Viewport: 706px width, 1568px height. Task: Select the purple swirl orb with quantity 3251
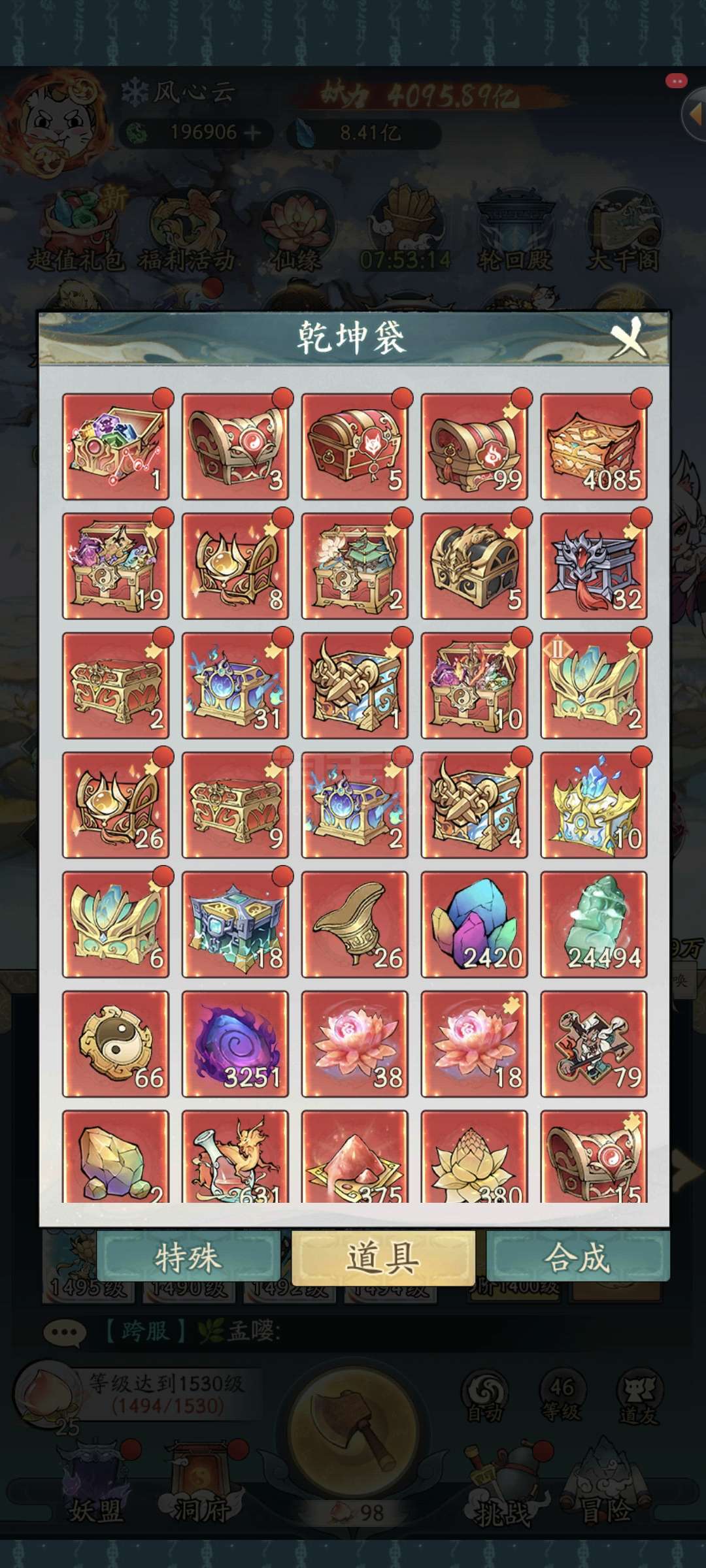tap(235, 1044)
